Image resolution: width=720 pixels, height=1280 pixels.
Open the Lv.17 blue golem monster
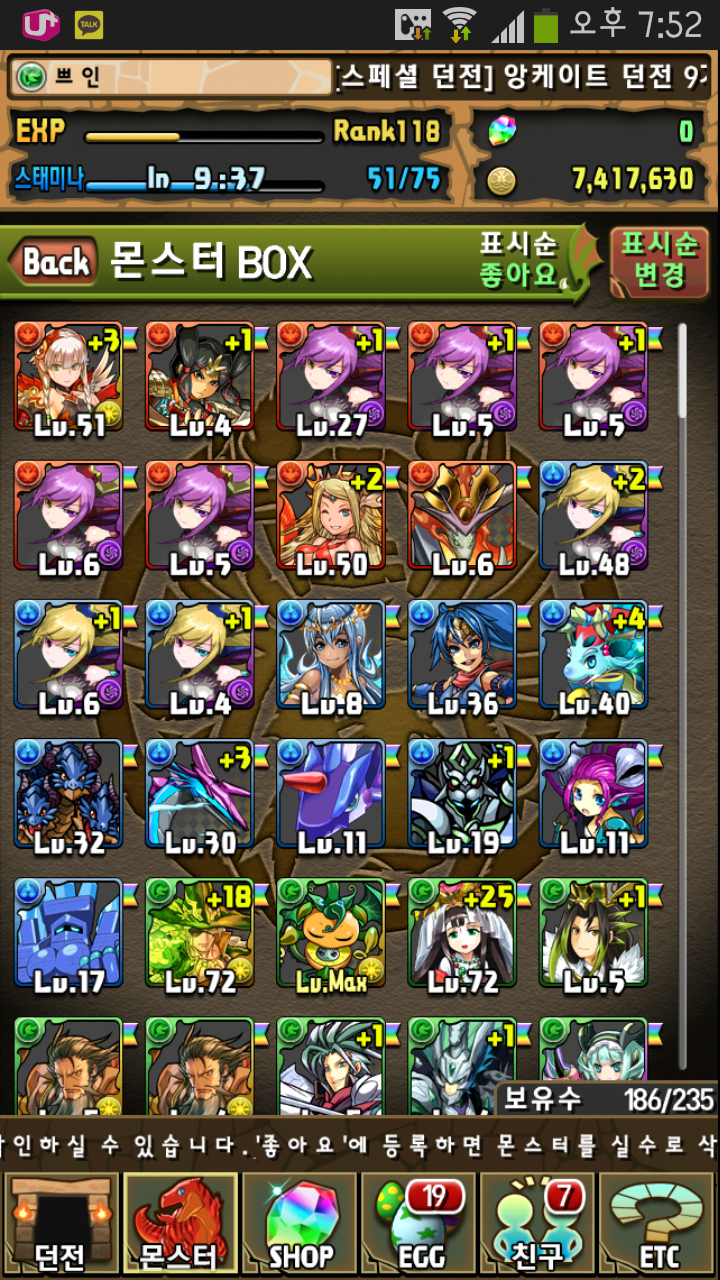(68, 934)
